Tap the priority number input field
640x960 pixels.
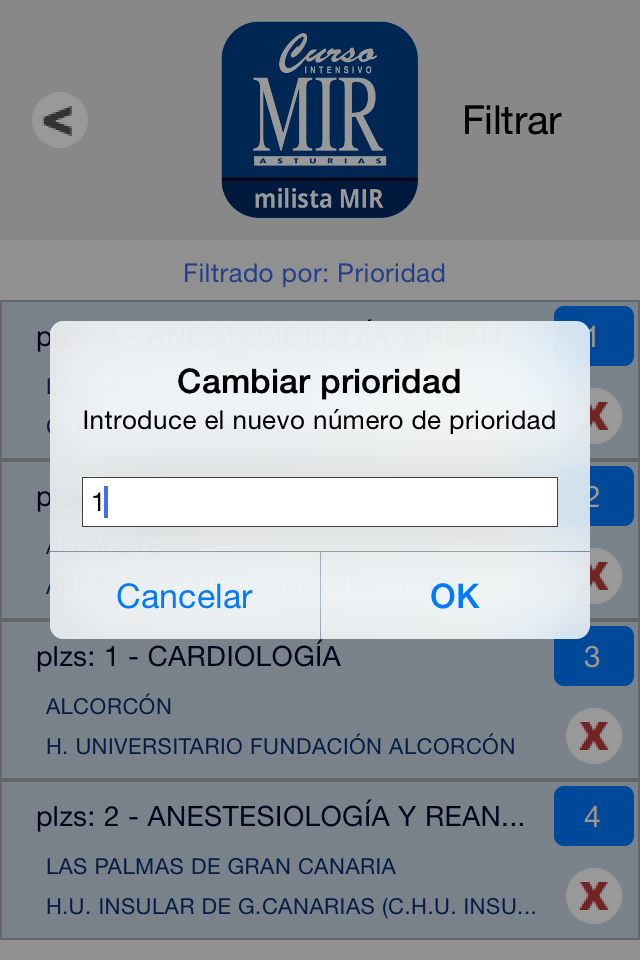[x=320, y=502]
